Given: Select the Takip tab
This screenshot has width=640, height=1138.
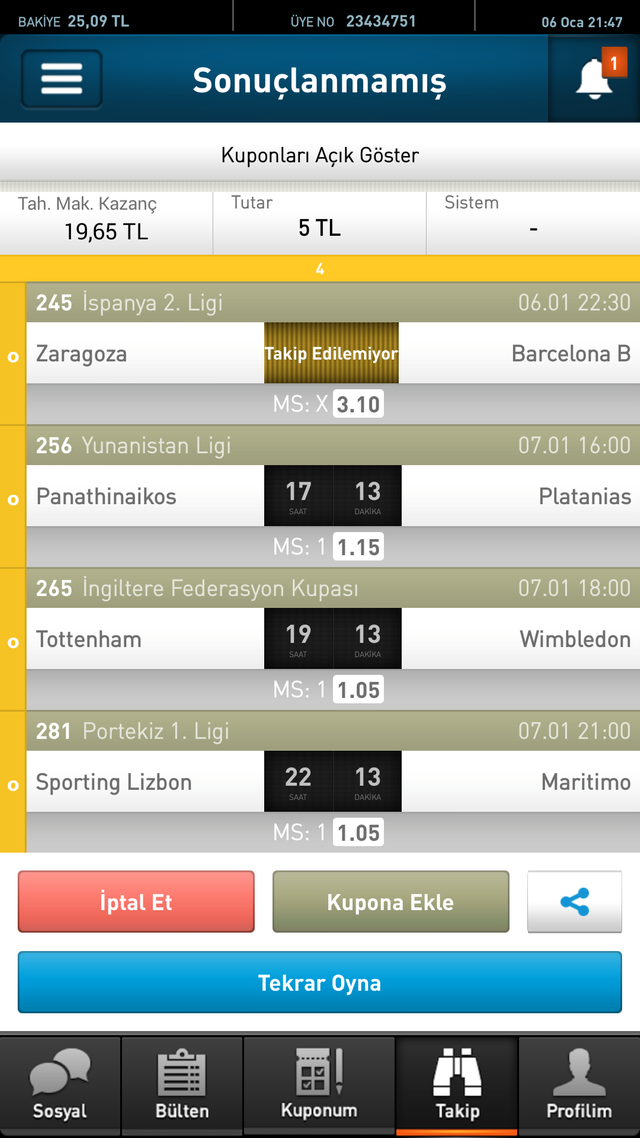Looking at the screenshot, I should 457,1086.
